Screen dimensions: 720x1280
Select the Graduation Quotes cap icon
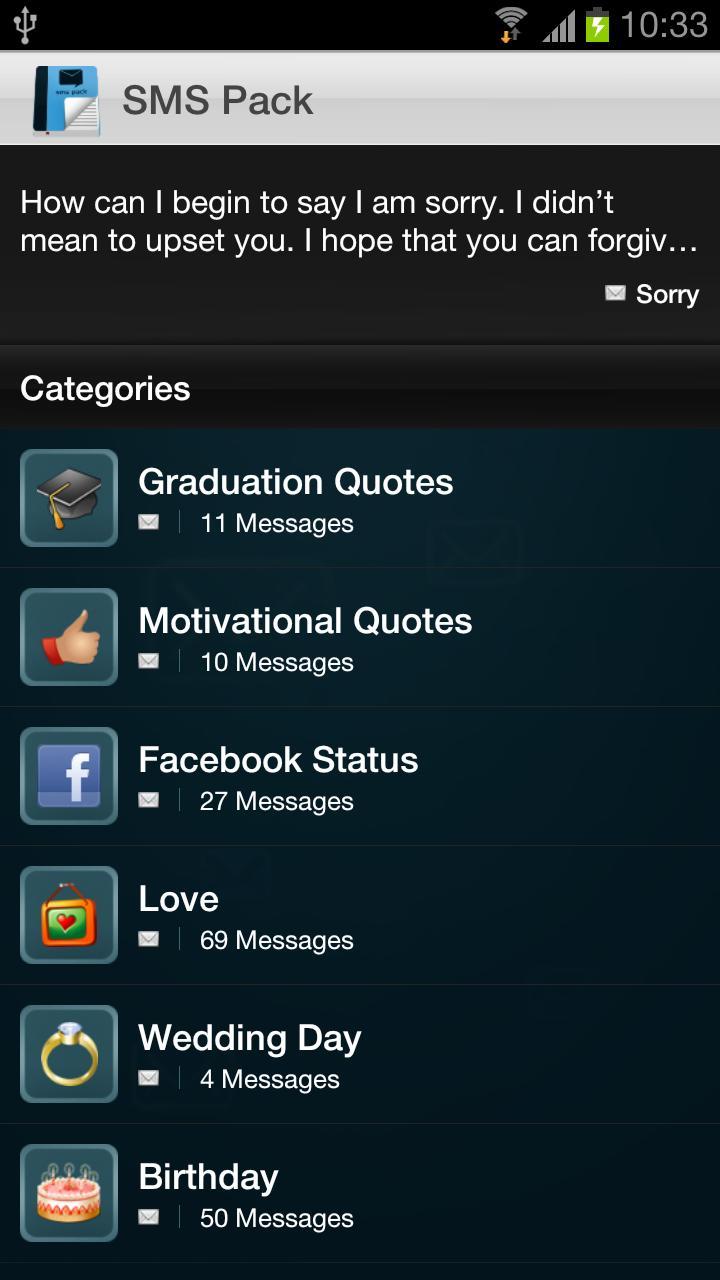pos(68,497)
